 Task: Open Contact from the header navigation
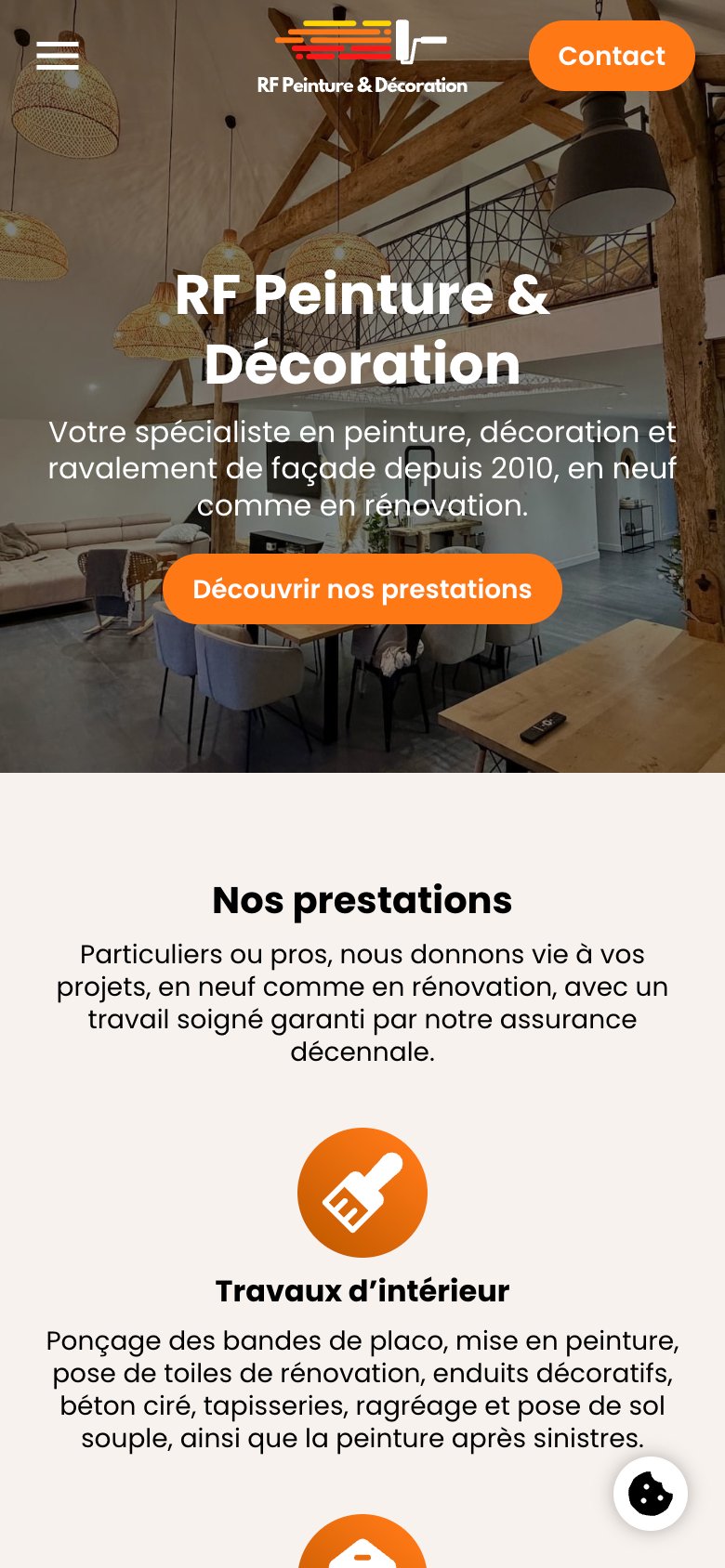tap(612, 56)
